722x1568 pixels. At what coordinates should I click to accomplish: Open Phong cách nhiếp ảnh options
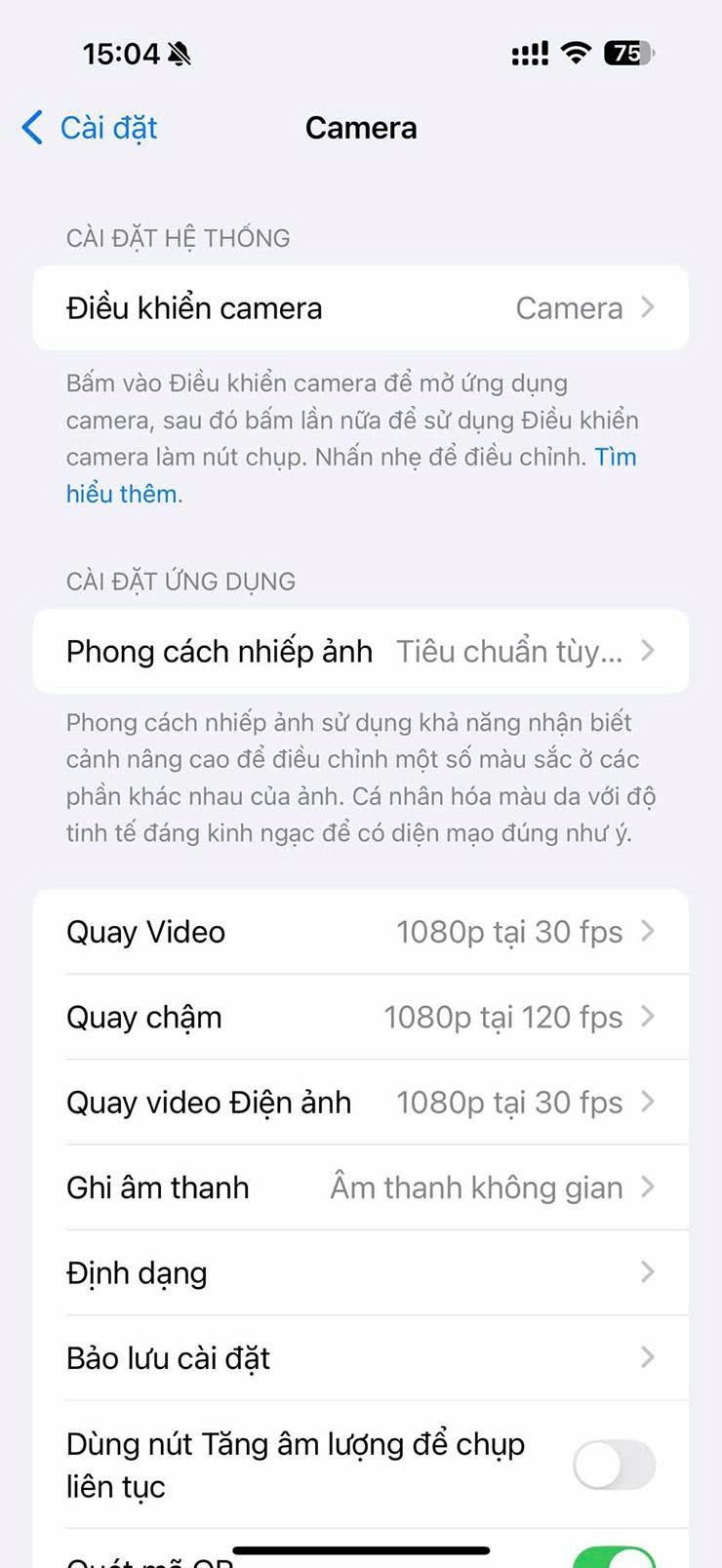(x=360, y=651)
